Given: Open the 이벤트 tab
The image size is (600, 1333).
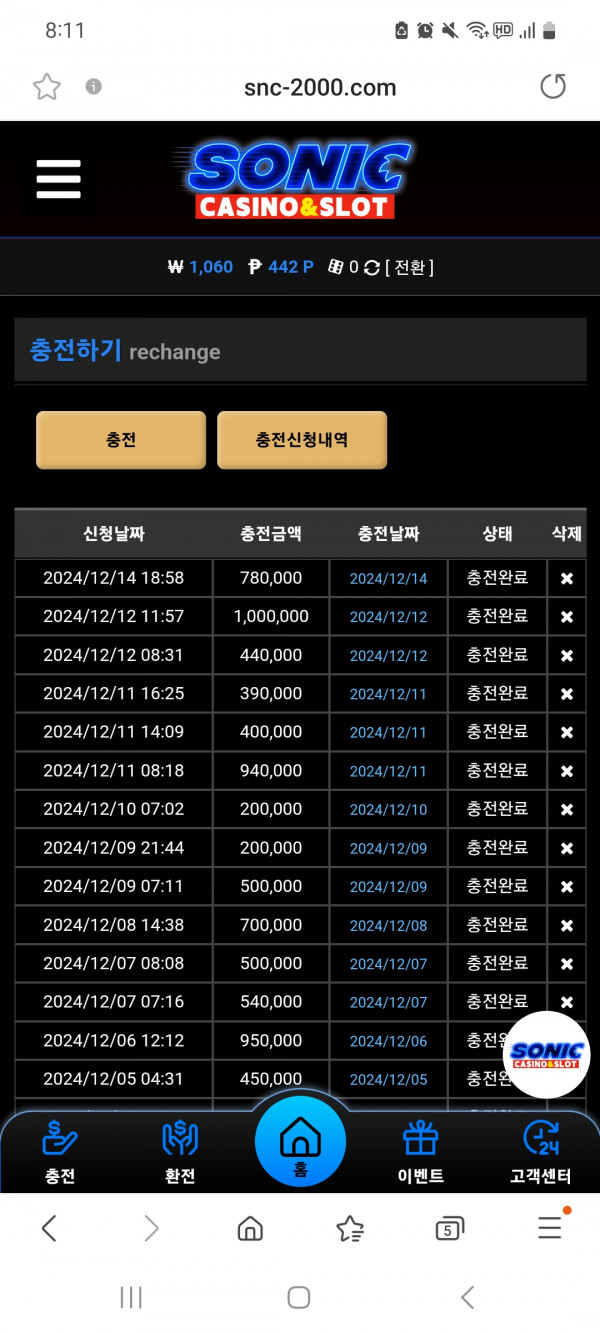Looking at the screenshot, I should (421, 1152).
